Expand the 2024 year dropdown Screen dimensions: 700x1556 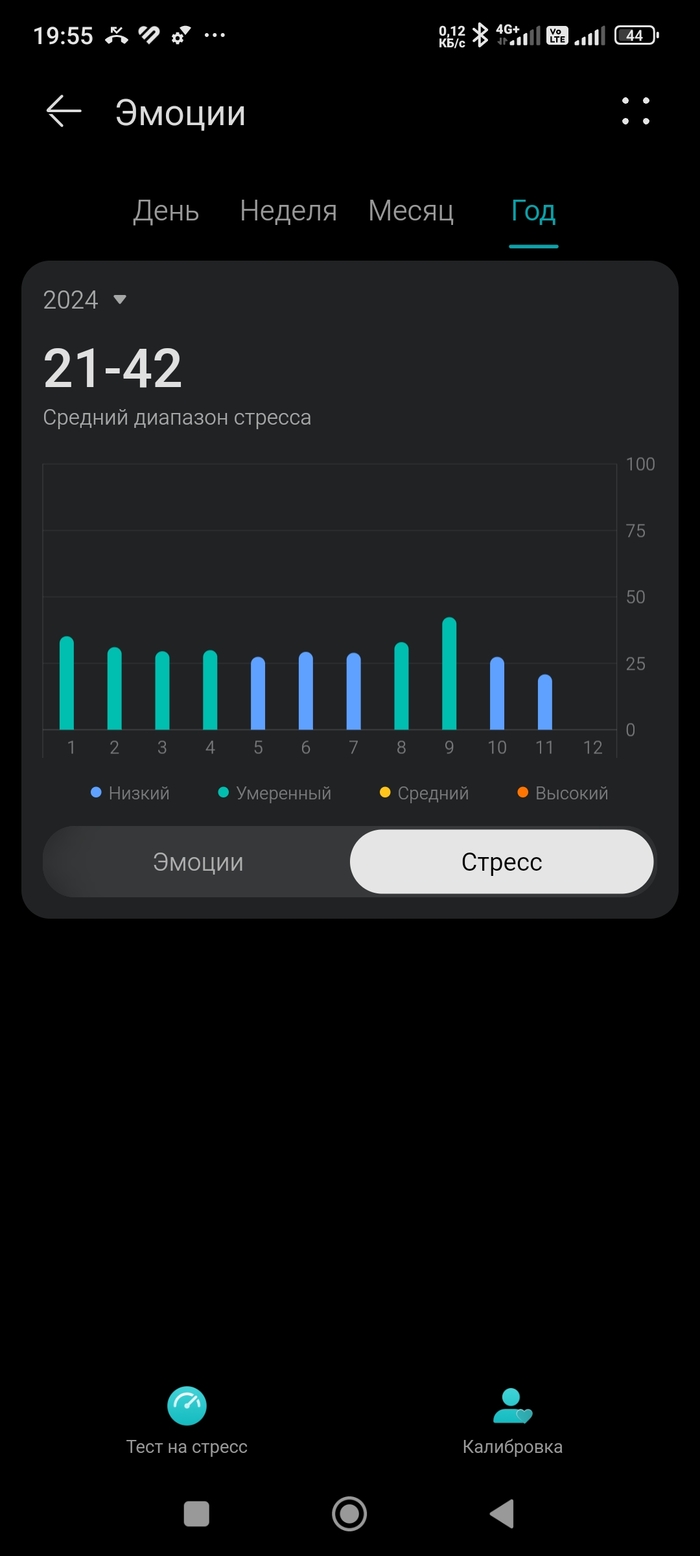[85, 300]
